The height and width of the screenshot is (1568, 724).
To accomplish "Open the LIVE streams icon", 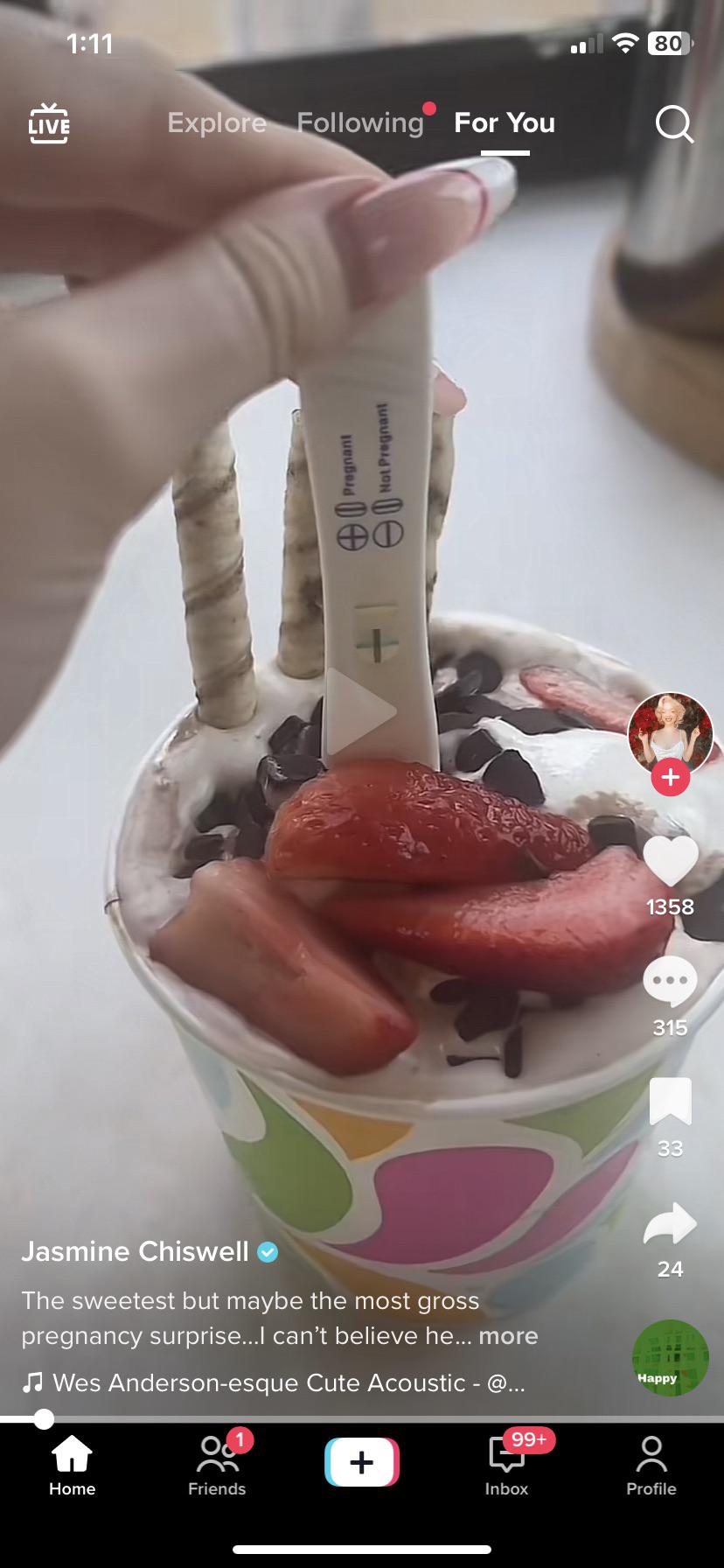I will click(48, 123).
